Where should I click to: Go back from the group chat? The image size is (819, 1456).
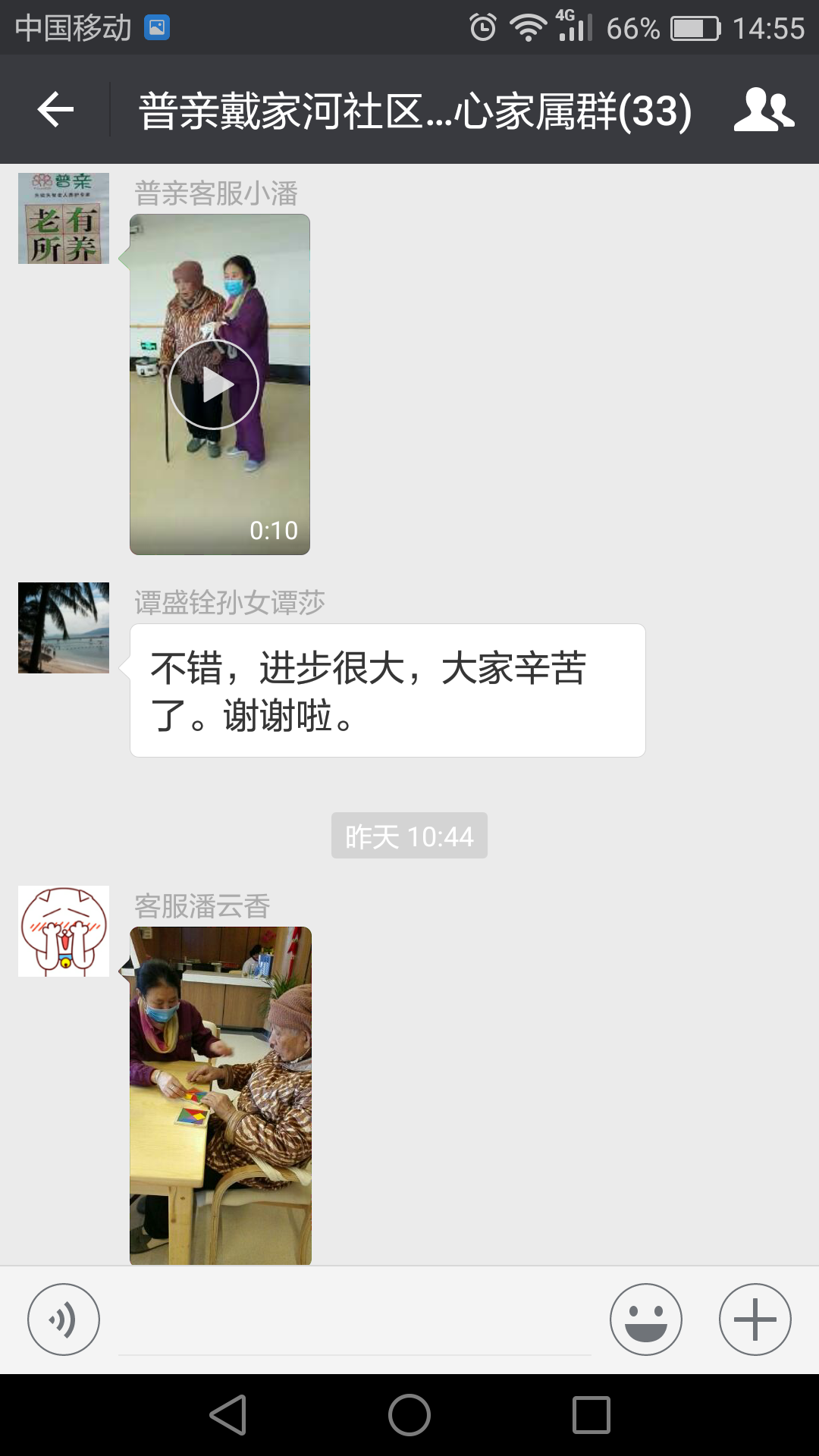point(55,110)
